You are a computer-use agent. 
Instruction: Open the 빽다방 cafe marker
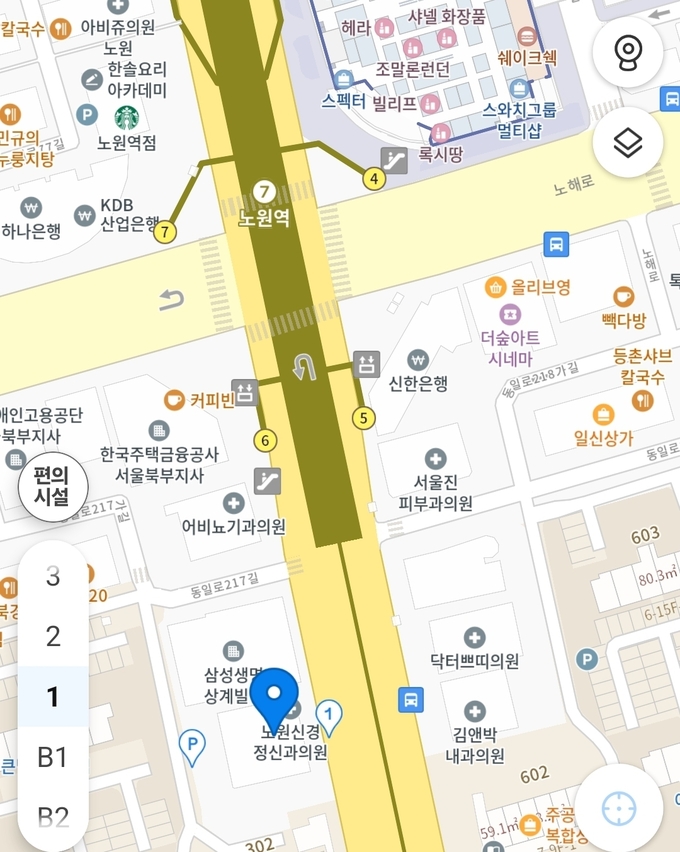[623, 297]
